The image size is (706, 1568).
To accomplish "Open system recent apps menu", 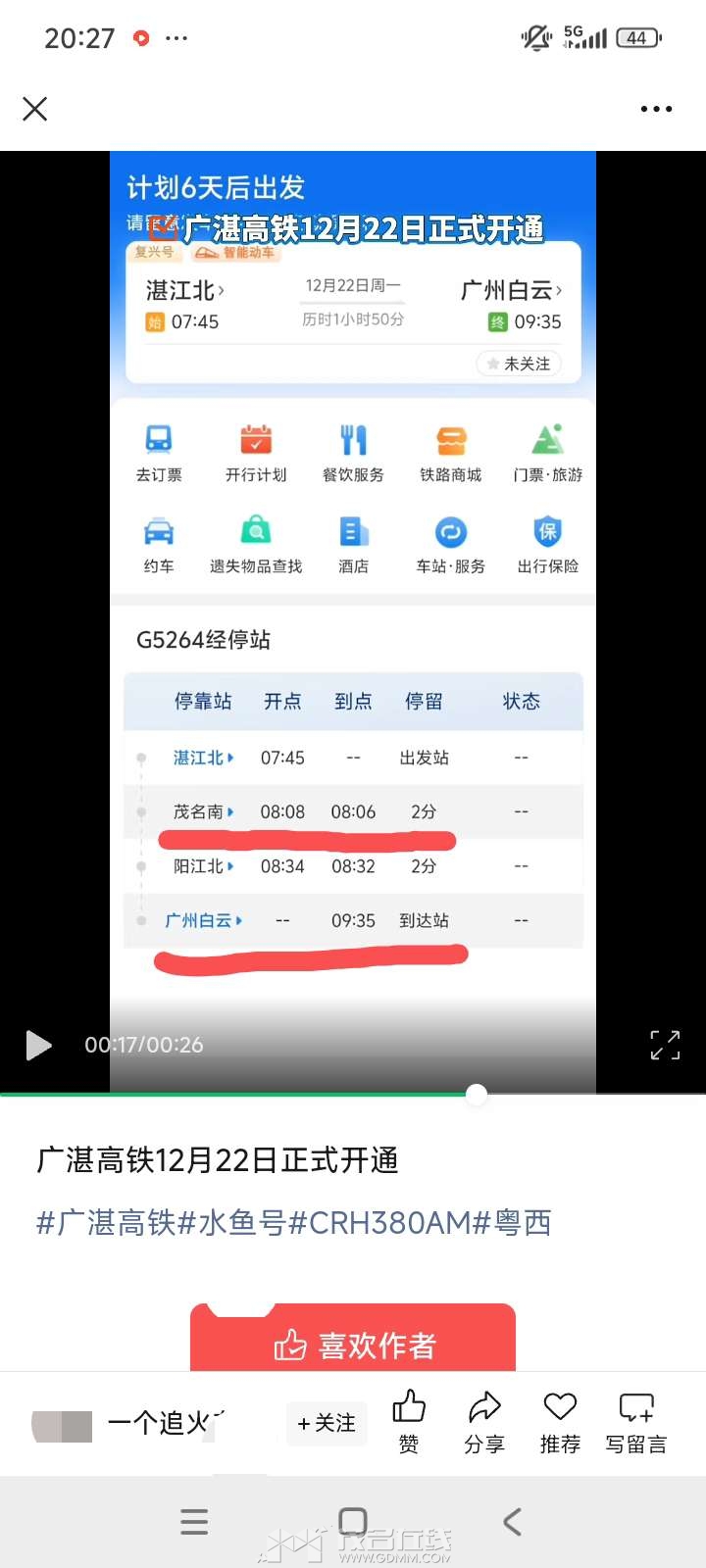I will [x=194, y=1522].
